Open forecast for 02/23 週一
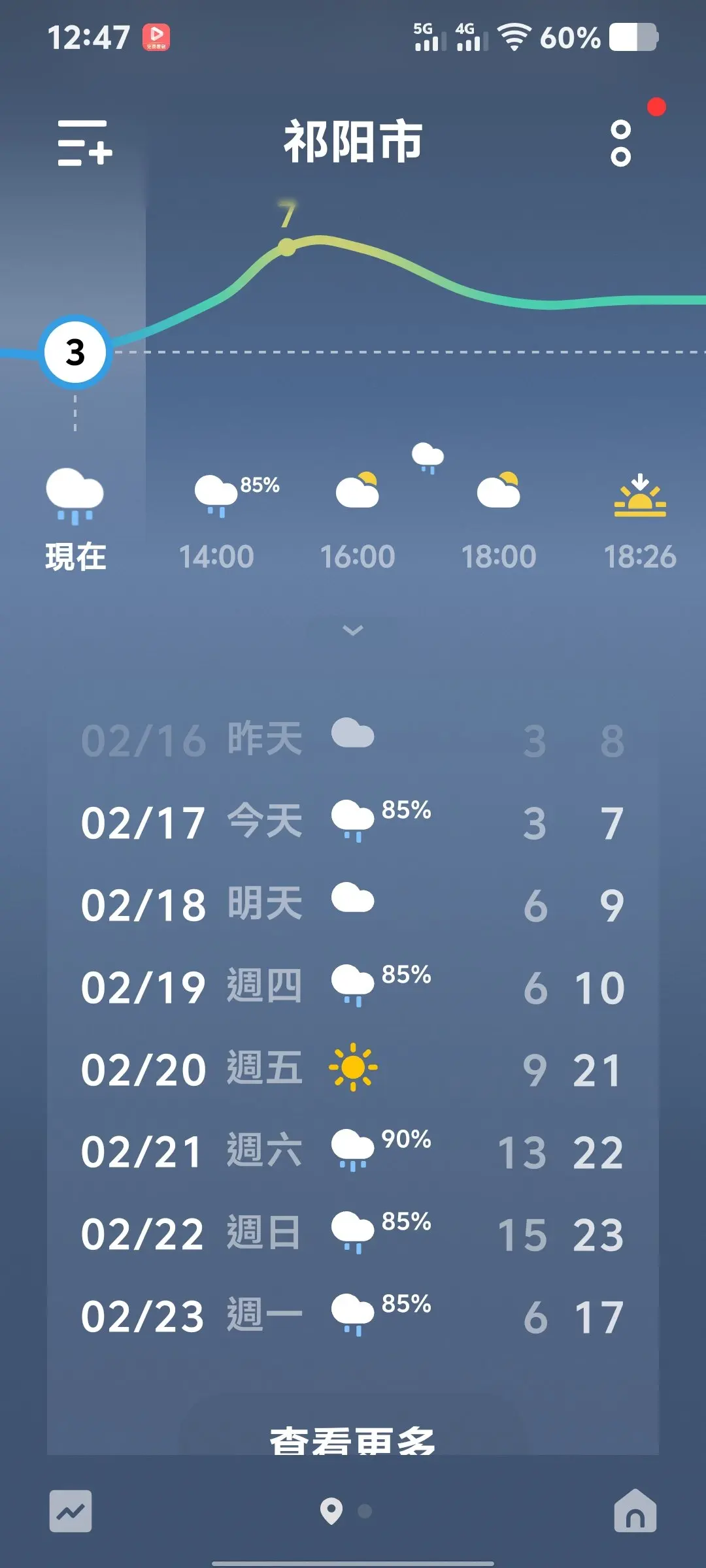The image size is (706, 1568). (x=353, y=1316)
